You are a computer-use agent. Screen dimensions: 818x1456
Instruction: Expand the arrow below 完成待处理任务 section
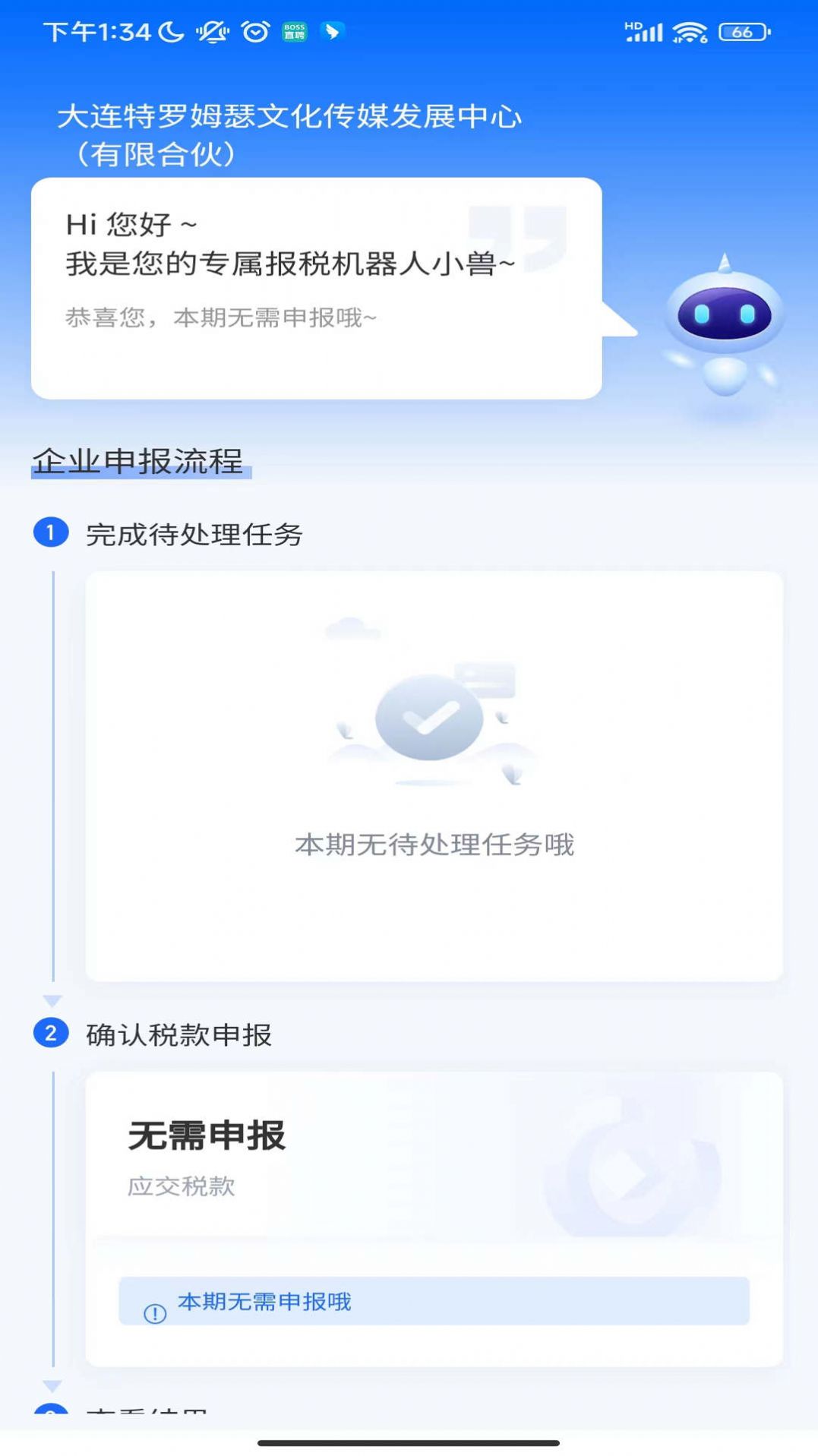pyautogui.click(x=52, y=999)
